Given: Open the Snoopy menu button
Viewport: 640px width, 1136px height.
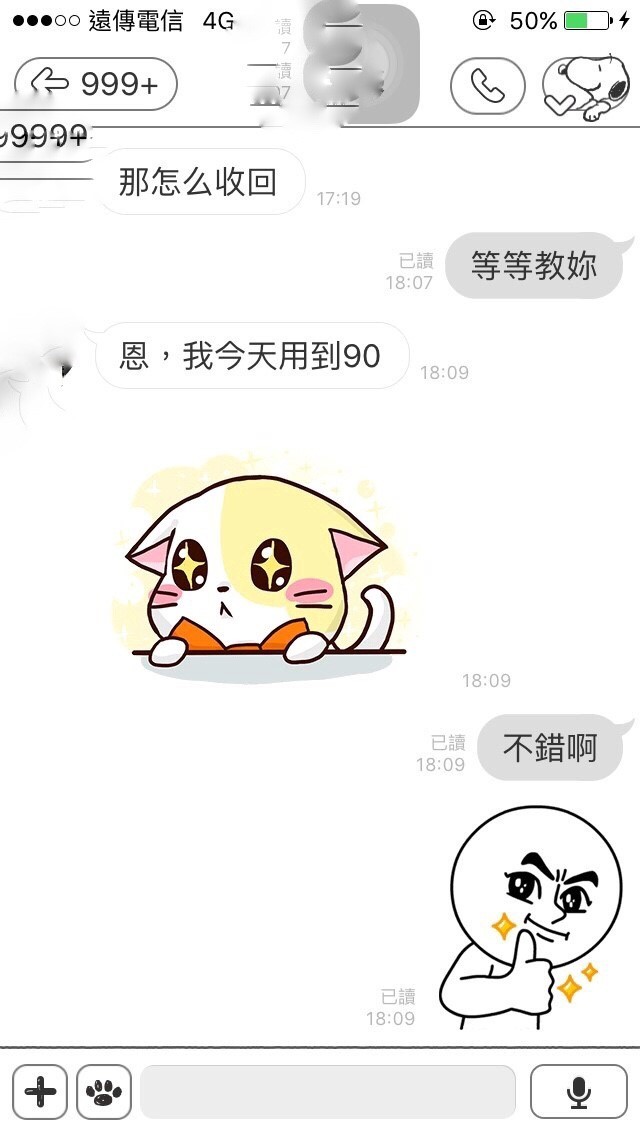Looking at the screenshot, I should pyautogui.click(x=586, y=87).
